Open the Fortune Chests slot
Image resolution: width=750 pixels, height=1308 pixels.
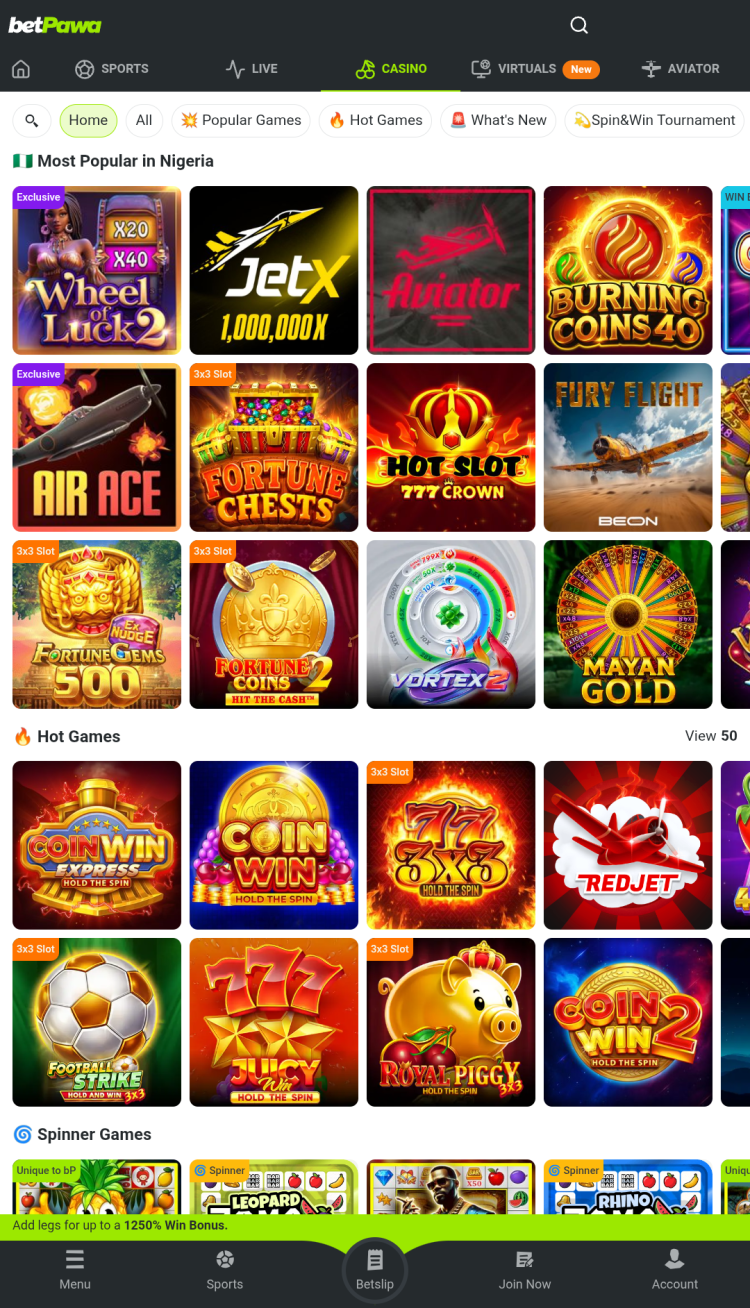click(x=274, y=447)
